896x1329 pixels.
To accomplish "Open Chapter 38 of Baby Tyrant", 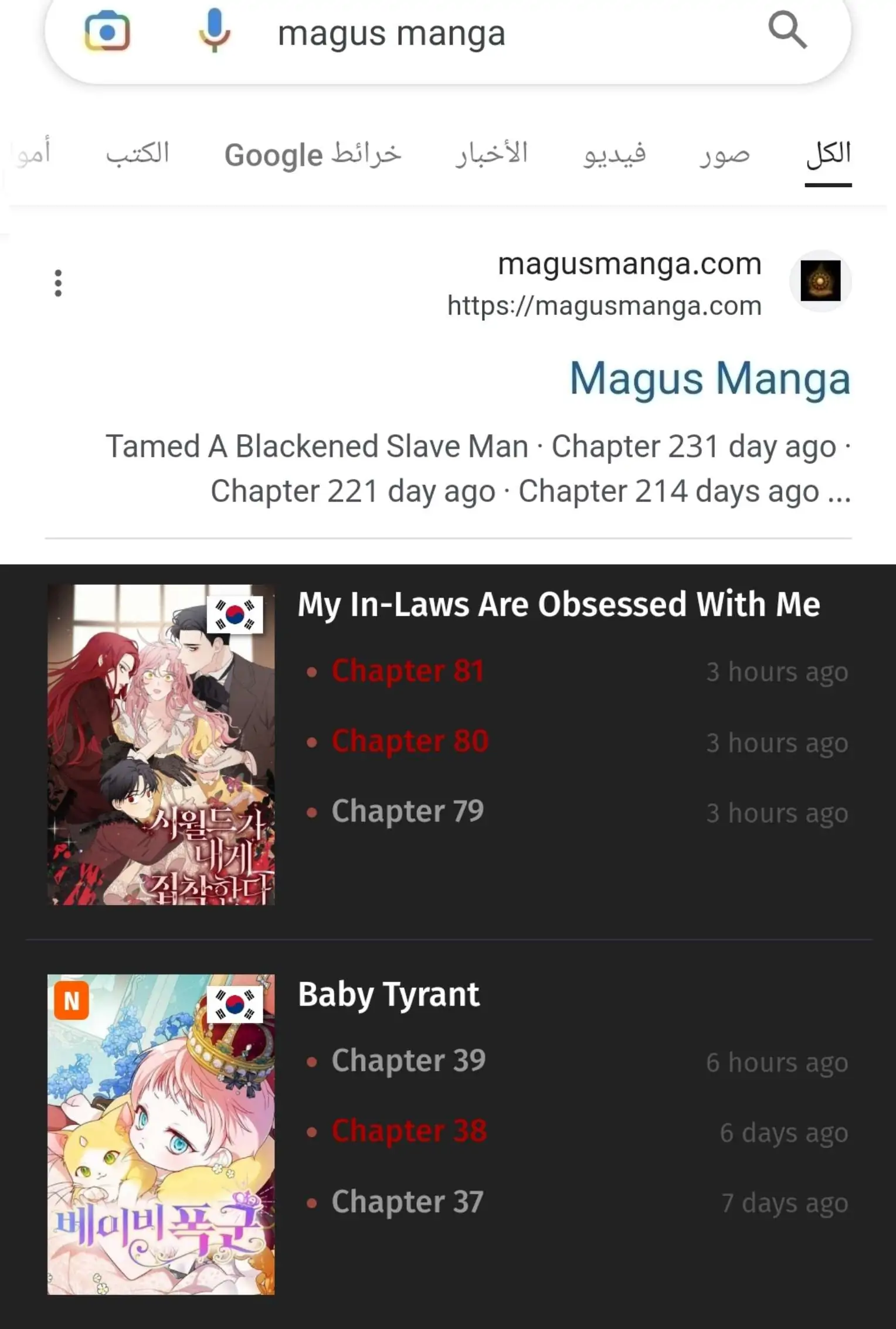I will tap(409, 1131).
